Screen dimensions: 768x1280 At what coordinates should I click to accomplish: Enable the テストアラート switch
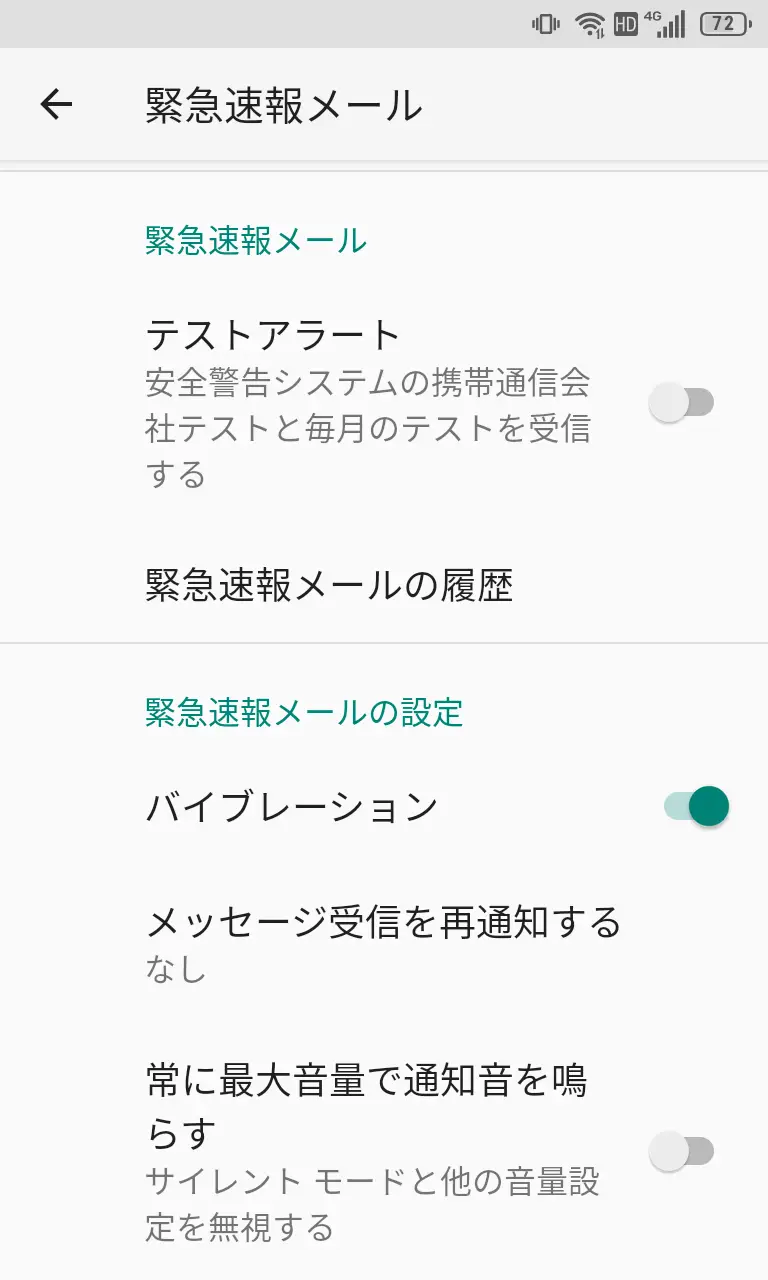pyautogui.click(x=681, y=403)
